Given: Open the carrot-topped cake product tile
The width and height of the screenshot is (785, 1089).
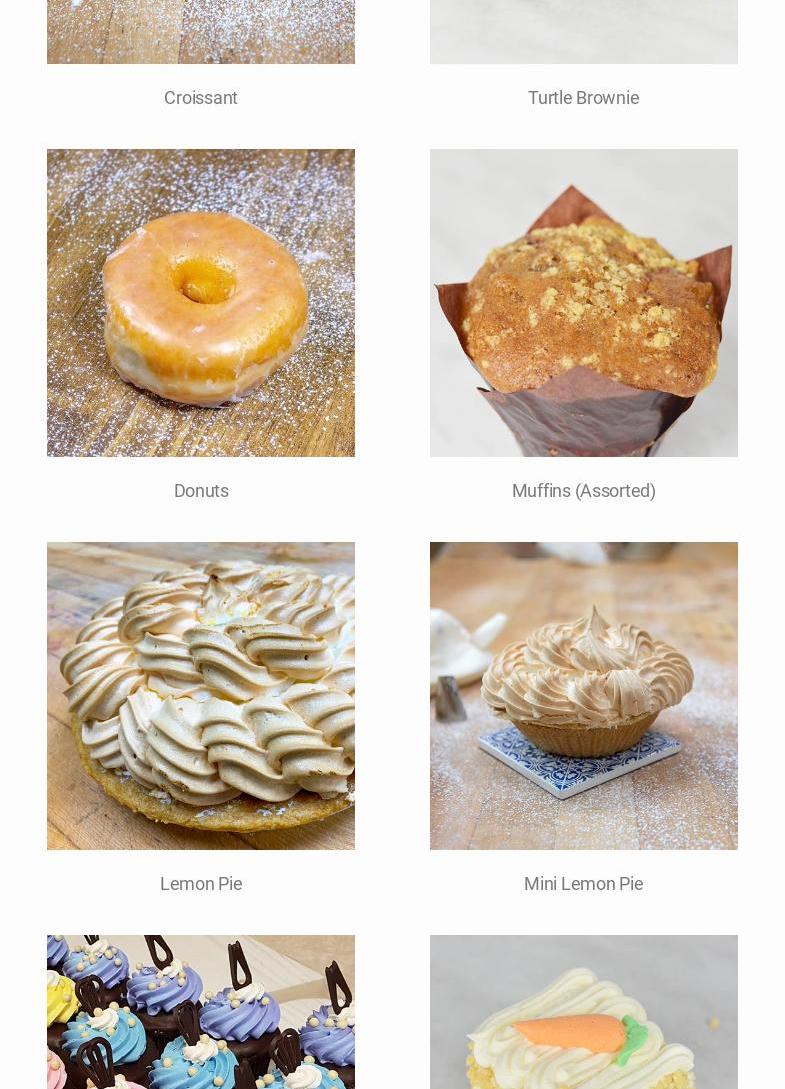Looking at the screenshot, I should point(583,1012).
